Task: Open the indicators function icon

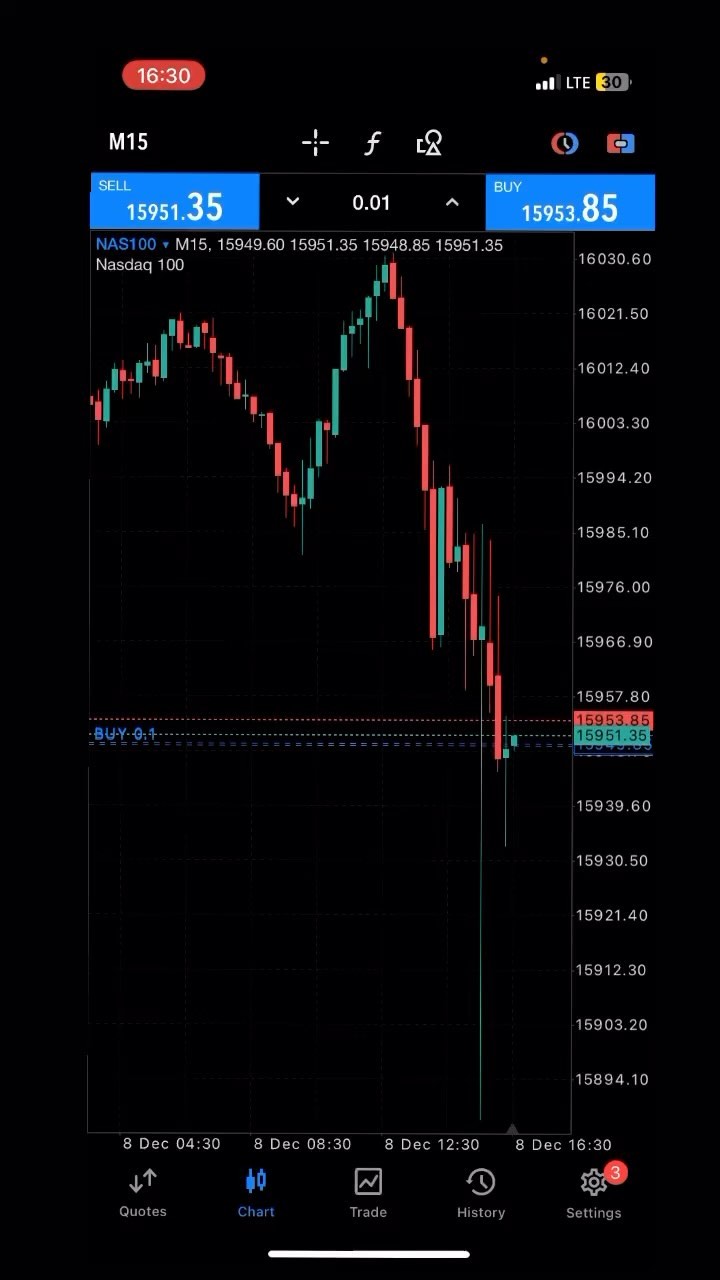Action: pyautogui.click(x=372, y=143)
